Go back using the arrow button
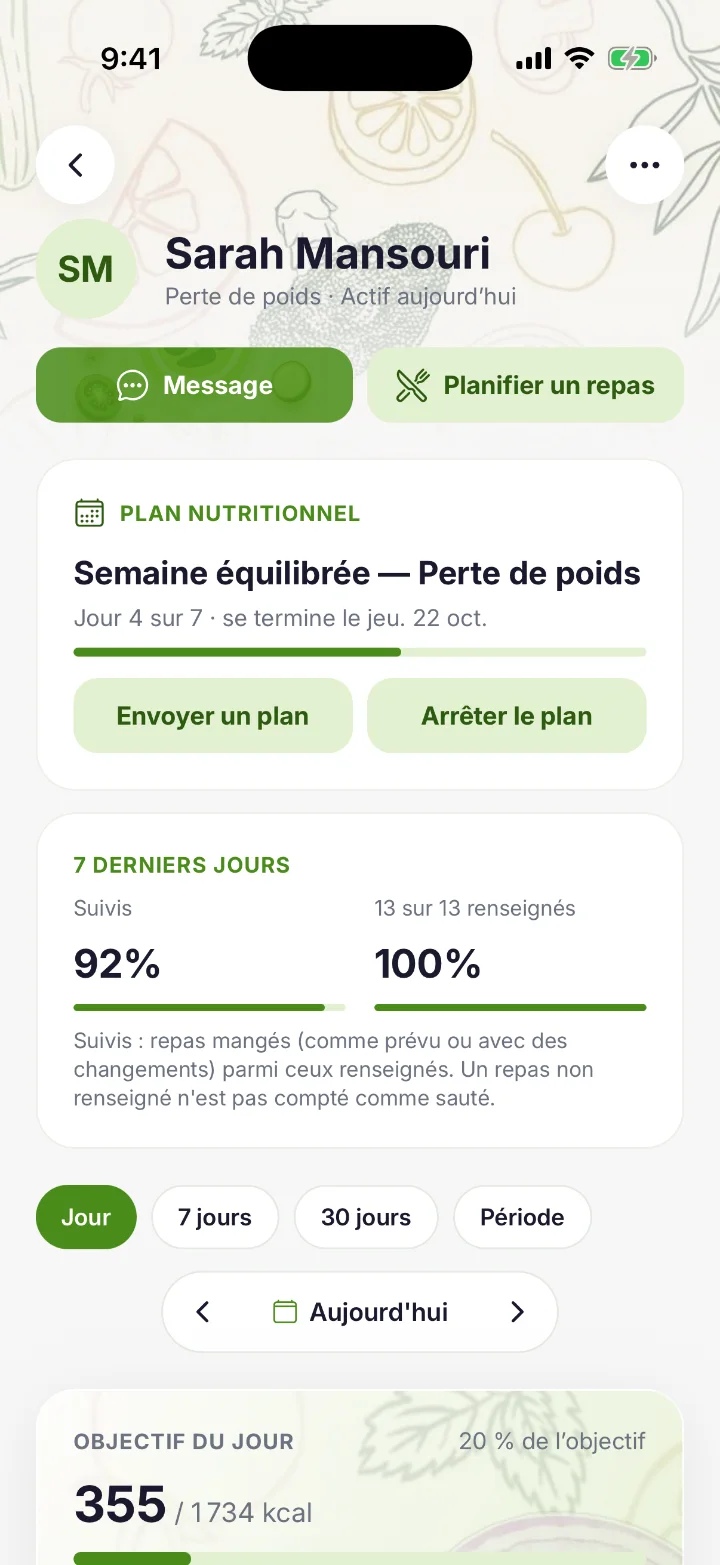The height and width of the screenshot is (1565, 720). [75, 165]
